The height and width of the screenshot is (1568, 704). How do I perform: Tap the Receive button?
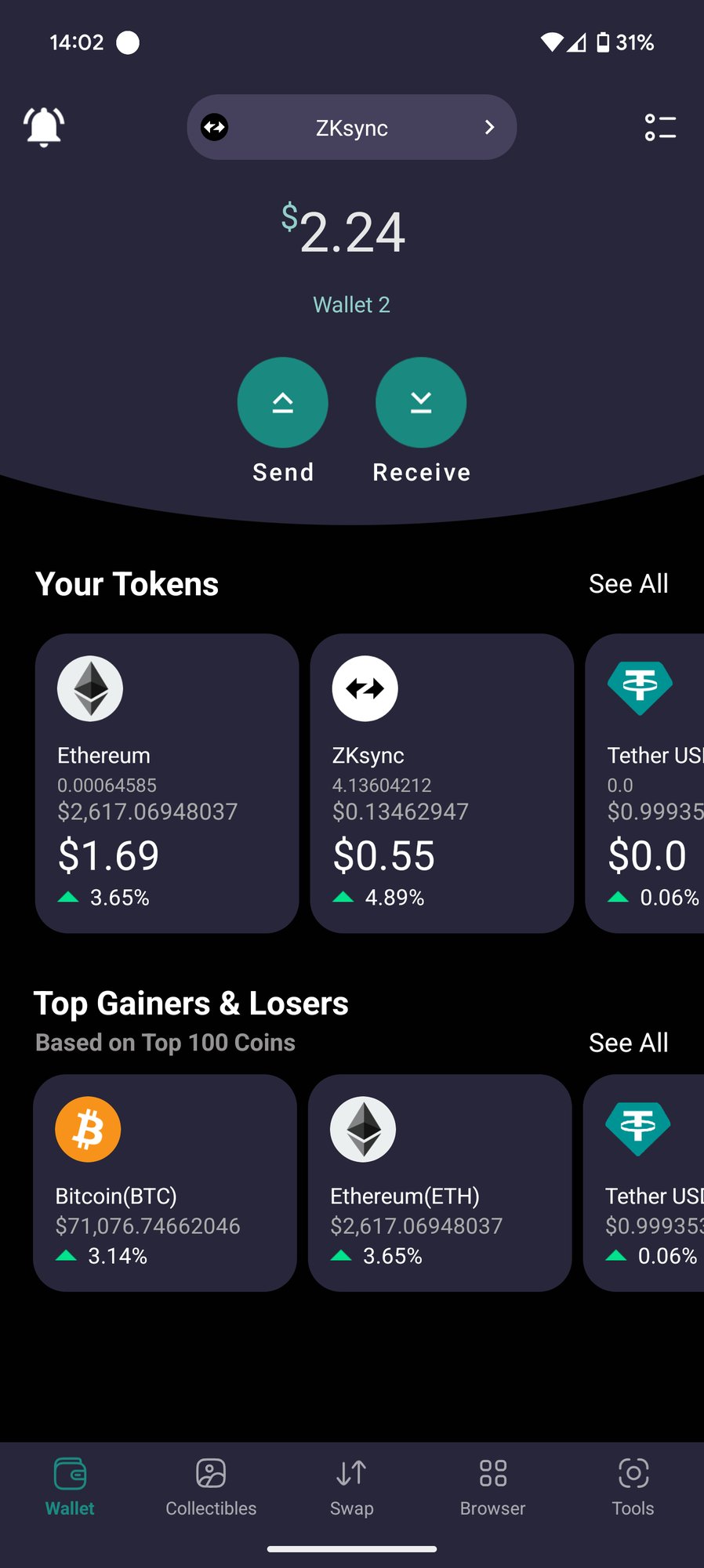(x=421, y=403)
